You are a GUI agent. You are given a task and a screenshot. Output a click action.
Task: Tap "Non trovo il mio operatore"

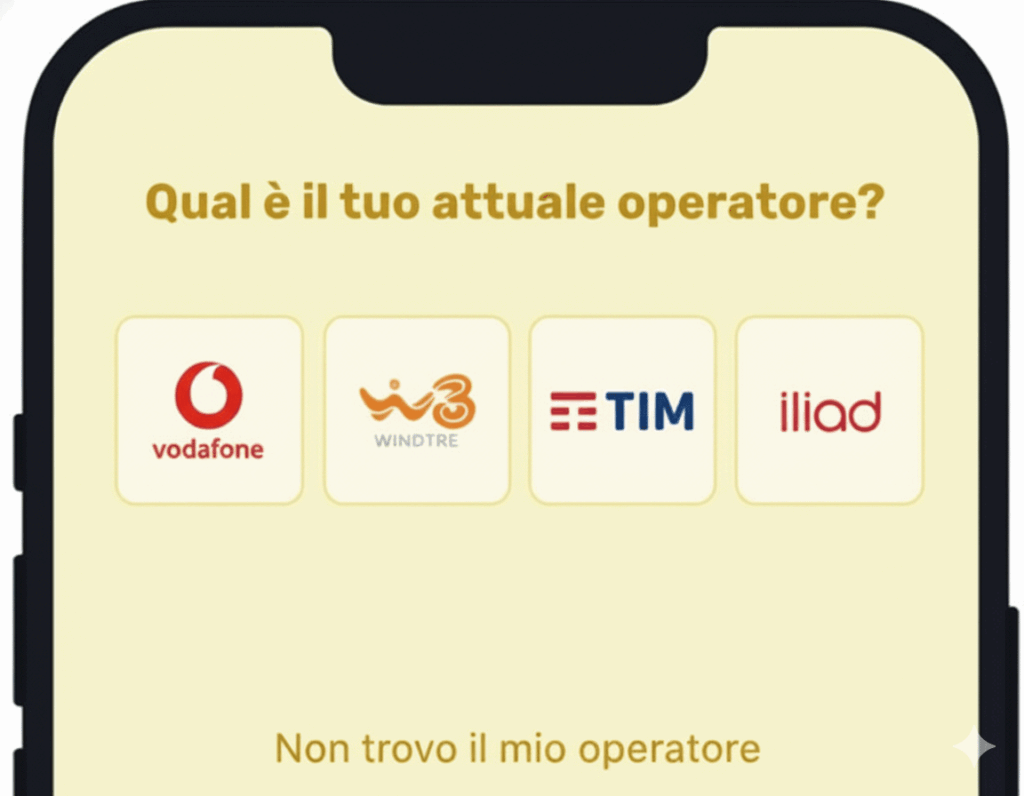click(517, 748)
